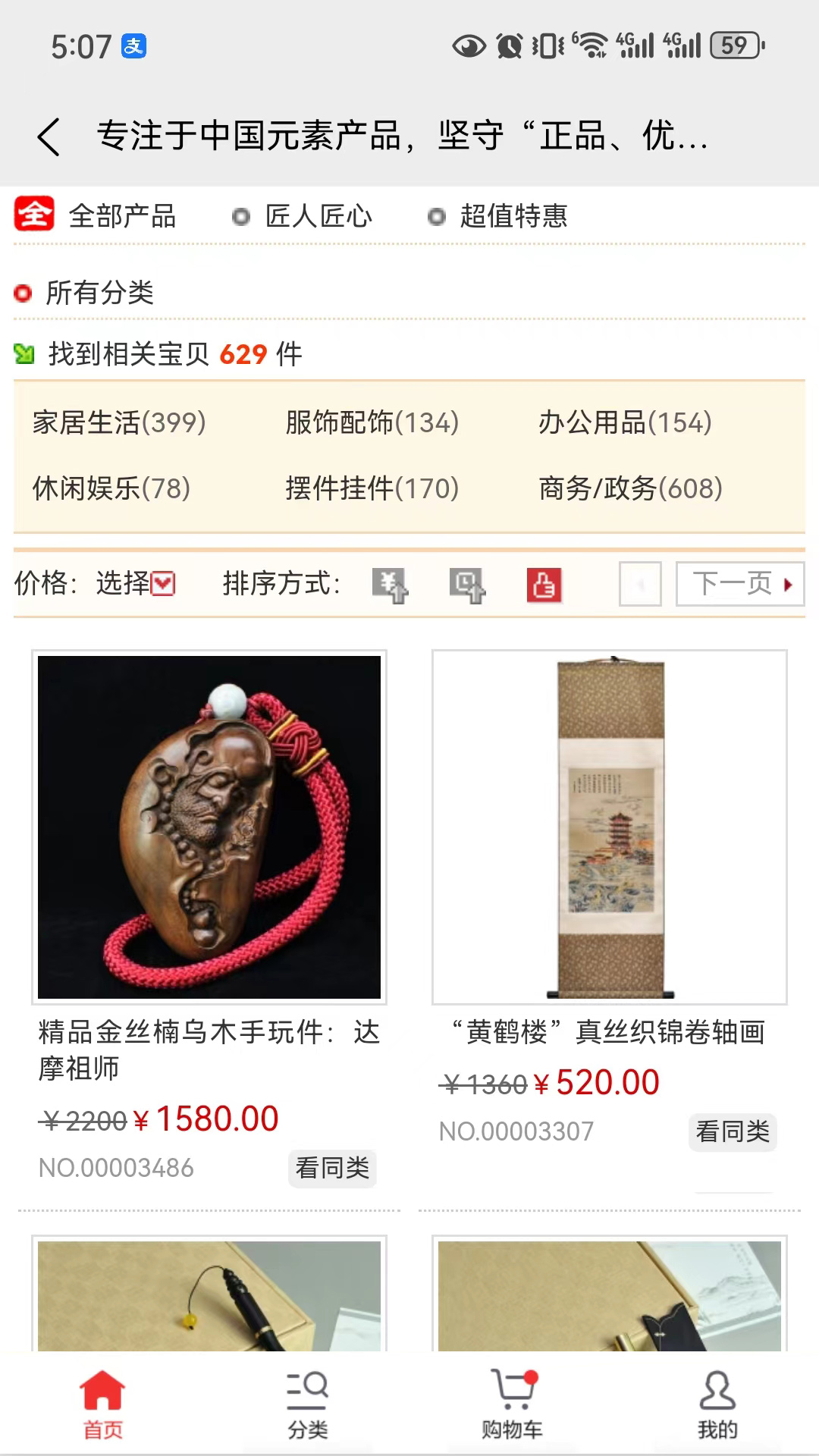Filter by 办公用品 category

click(x=625, y=422)
